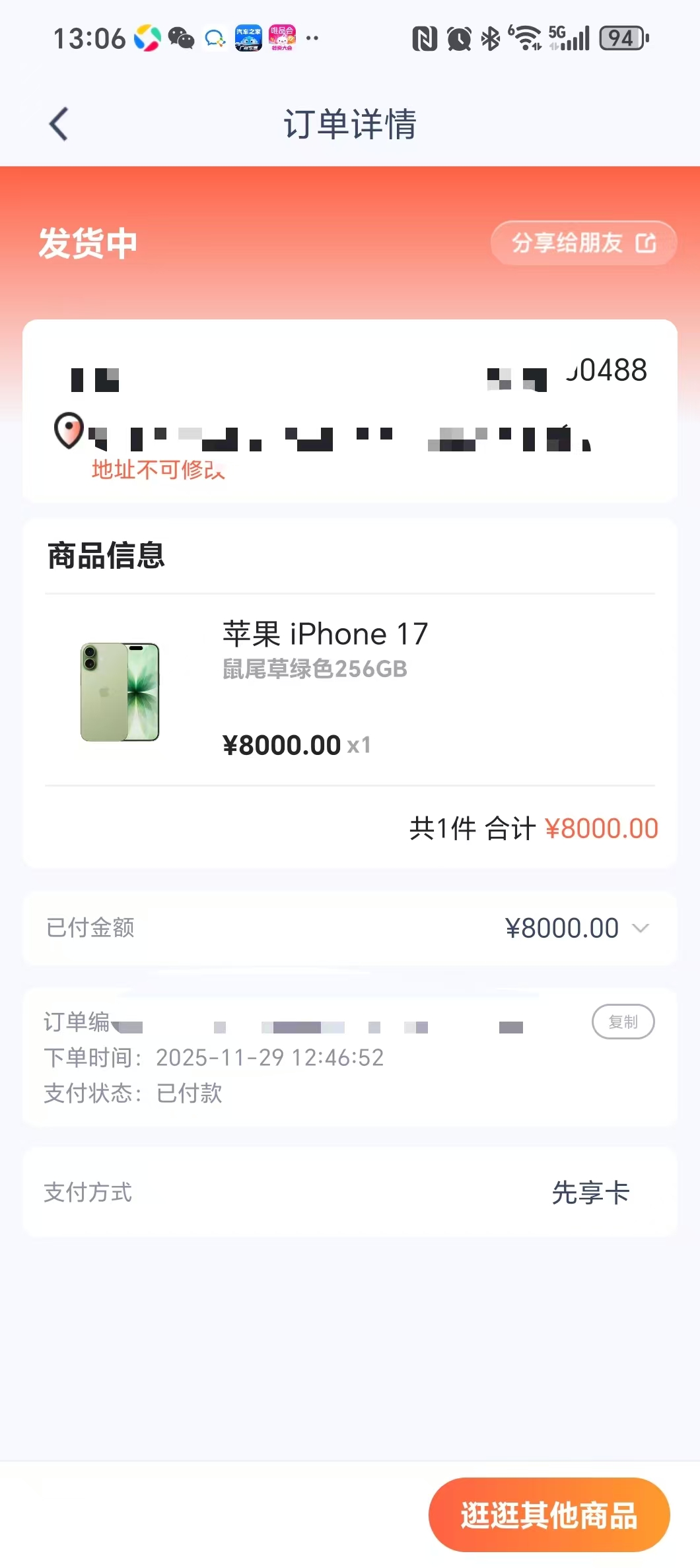The height and width of the screenshot is (1568, 700).
Task: Tap the 发货中 shipping status label
Action: [87, 243]
